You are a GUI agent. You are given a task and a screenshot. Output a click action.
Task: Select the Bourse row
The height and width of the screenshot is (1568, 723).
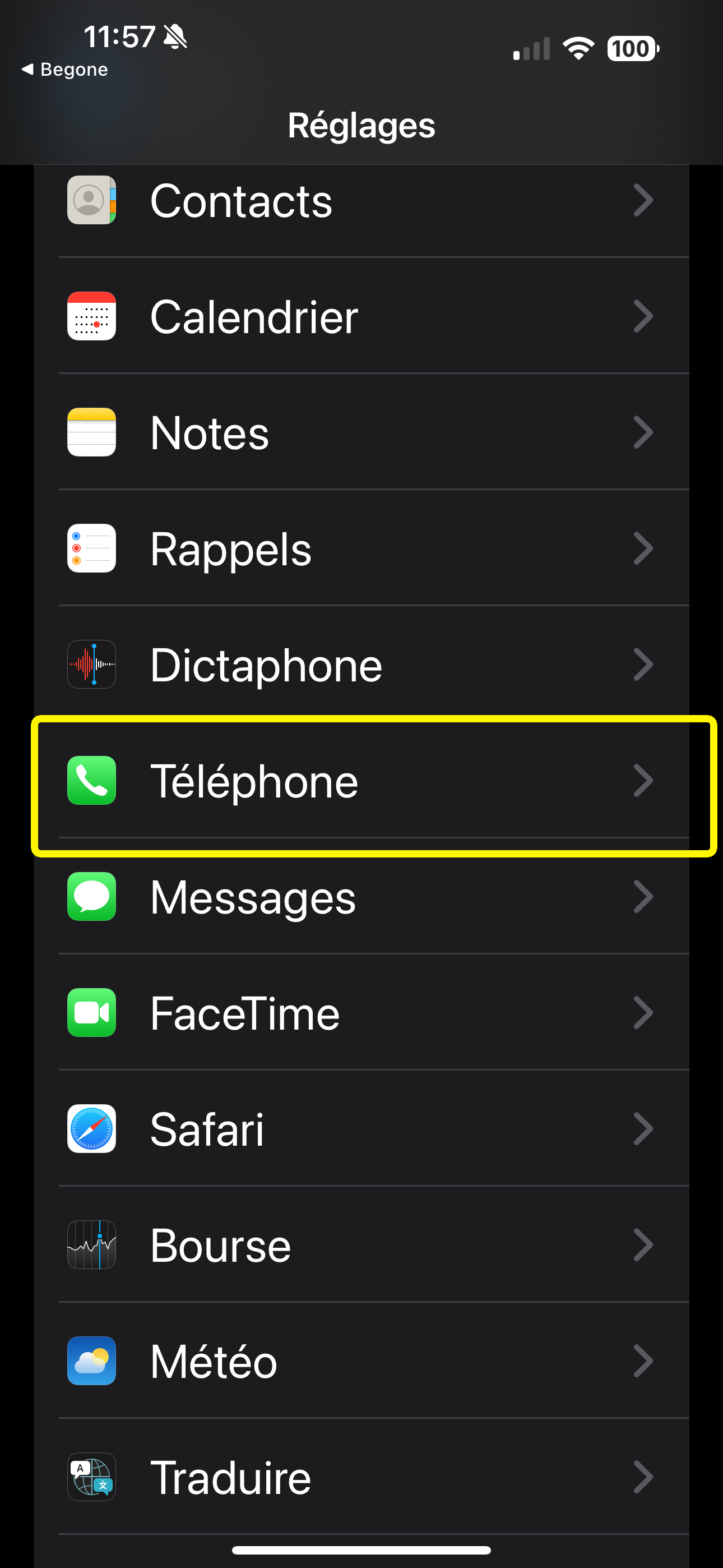tap(361, 1245)
